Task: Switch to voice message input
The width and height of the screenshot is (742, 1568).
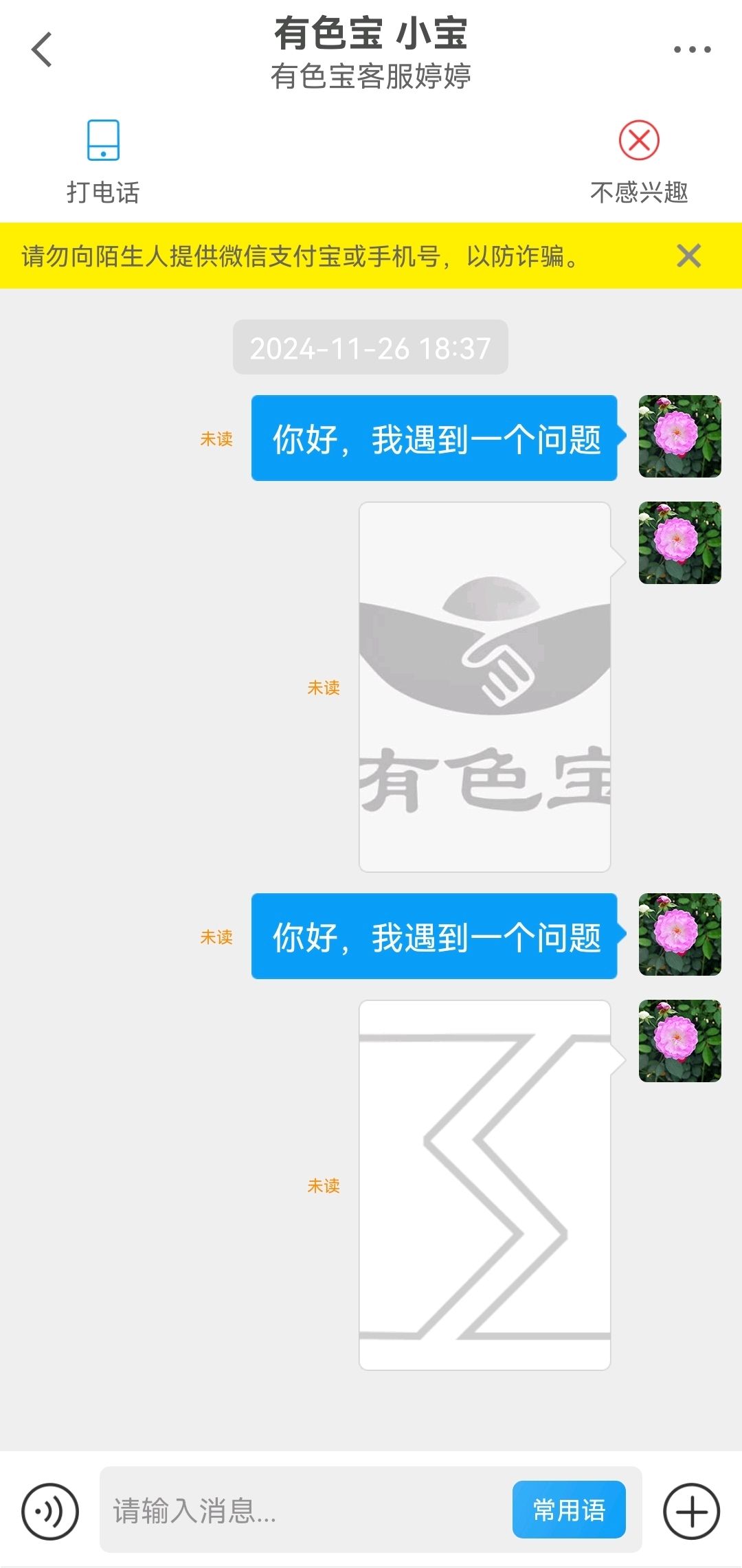Action: (x=50, y=1512)
